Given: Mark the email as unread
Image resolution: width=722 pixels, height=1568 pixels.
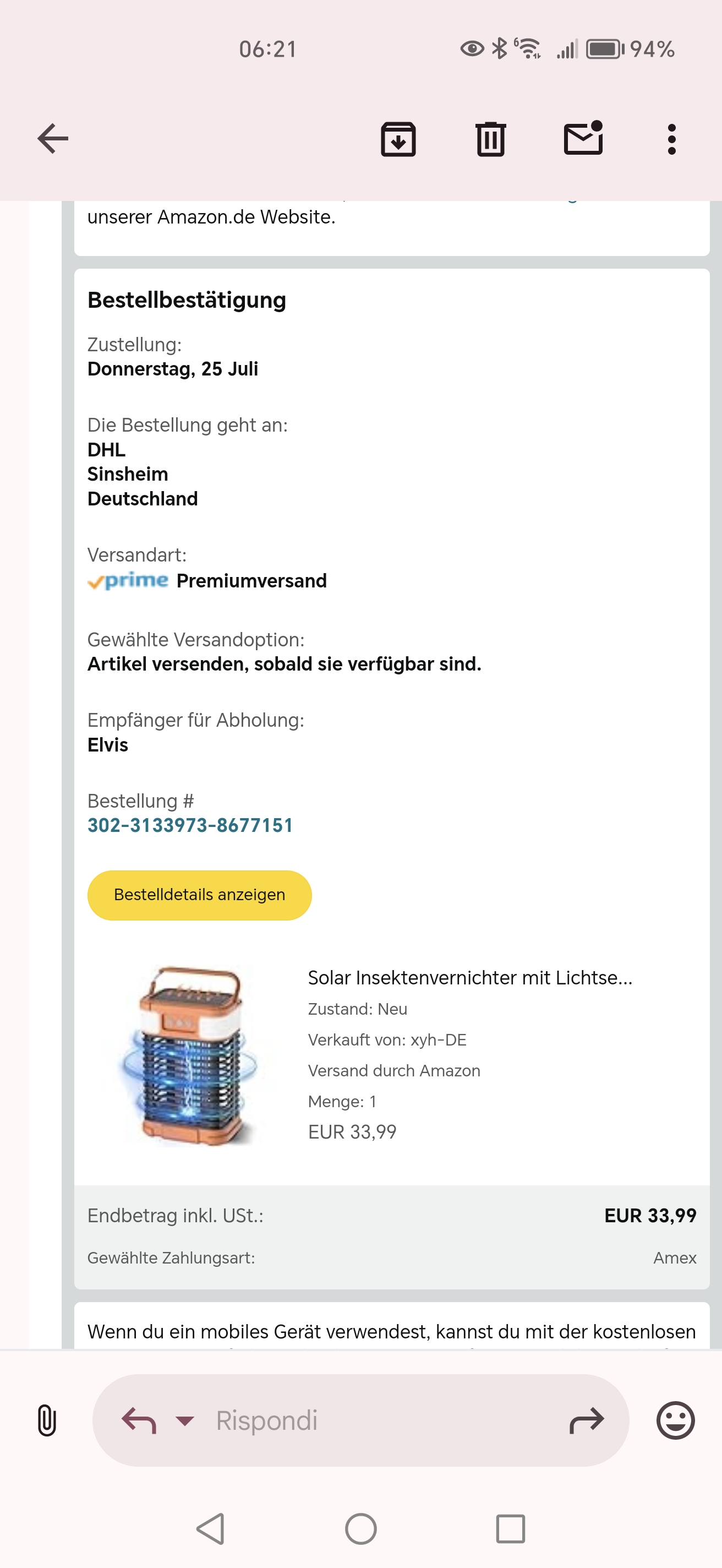Looking at the screenshot, I should pyautogui.click(x=583, y=139).
